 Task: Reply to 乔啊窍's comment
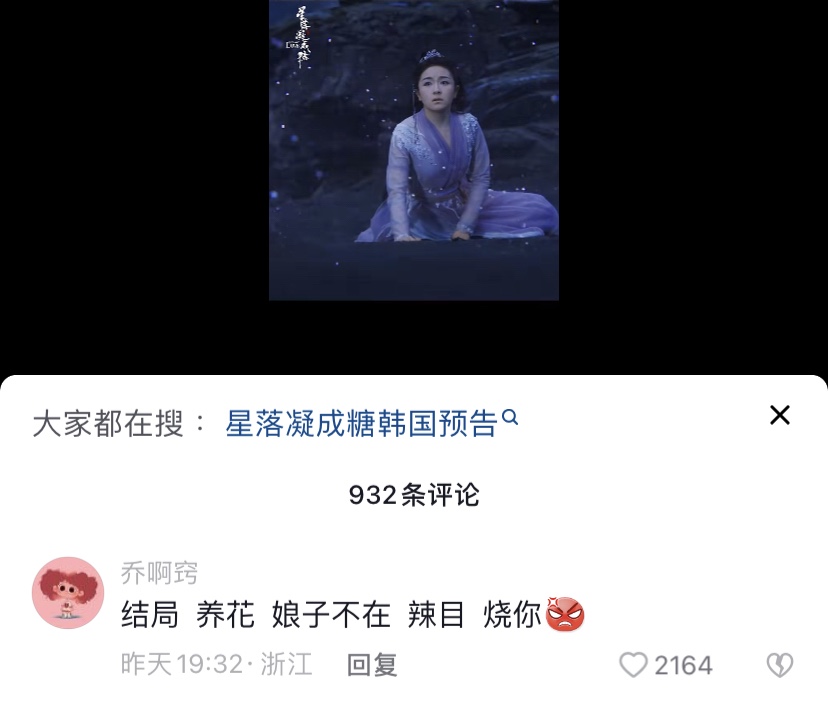coord(372,665)
